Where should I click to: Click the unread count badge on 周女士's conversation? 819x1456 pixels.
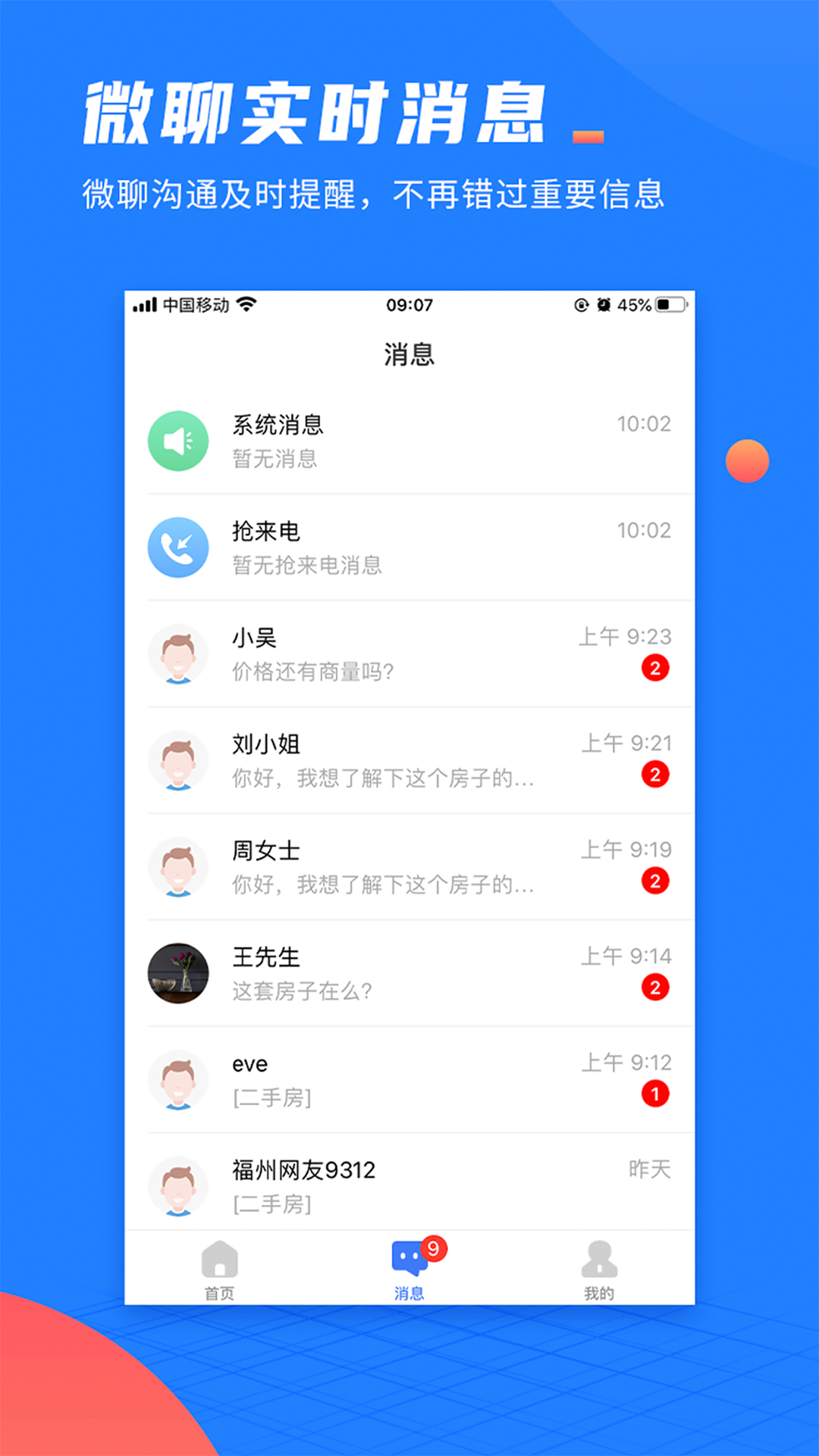[x=656, y=882]
